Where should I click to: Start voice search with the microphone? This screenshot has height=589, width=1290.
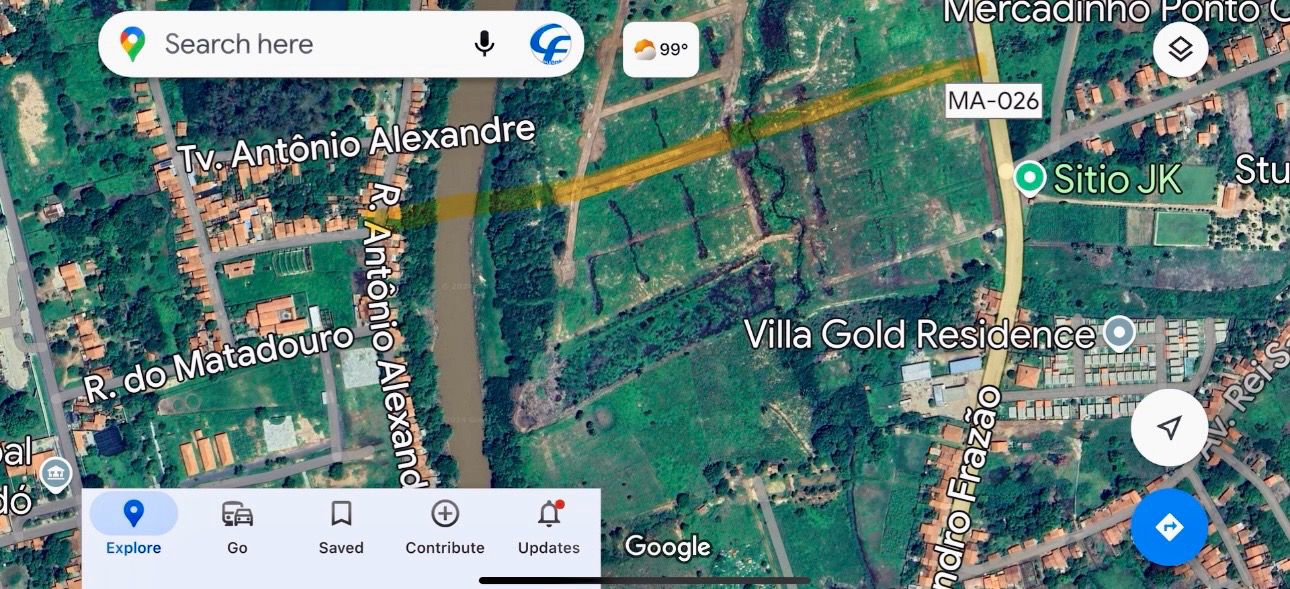click(x=485, y=44)
